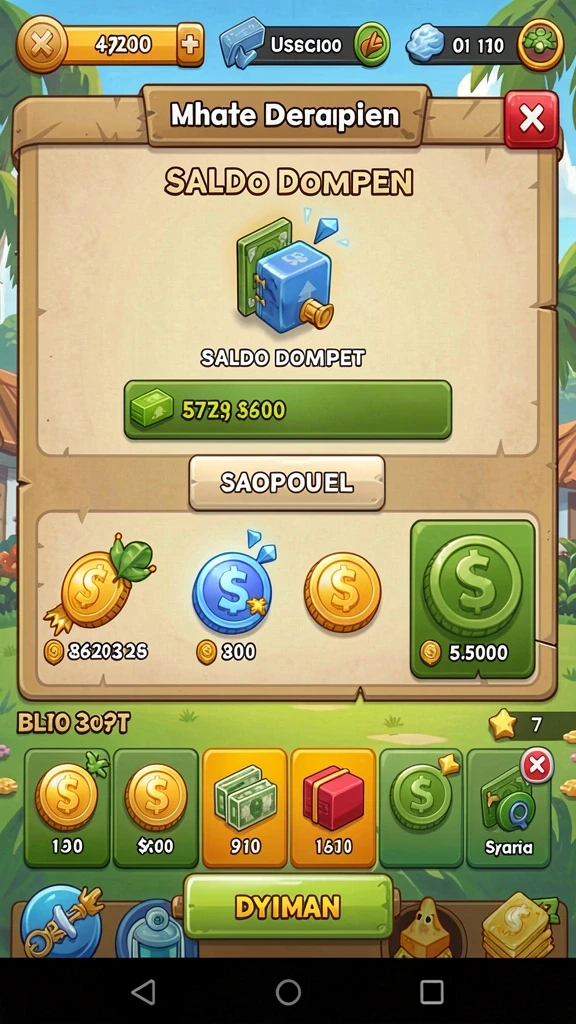Tap the round icon beside 01 110
This screenshot has width=576, height=1024.
click(x=540, y=44)
